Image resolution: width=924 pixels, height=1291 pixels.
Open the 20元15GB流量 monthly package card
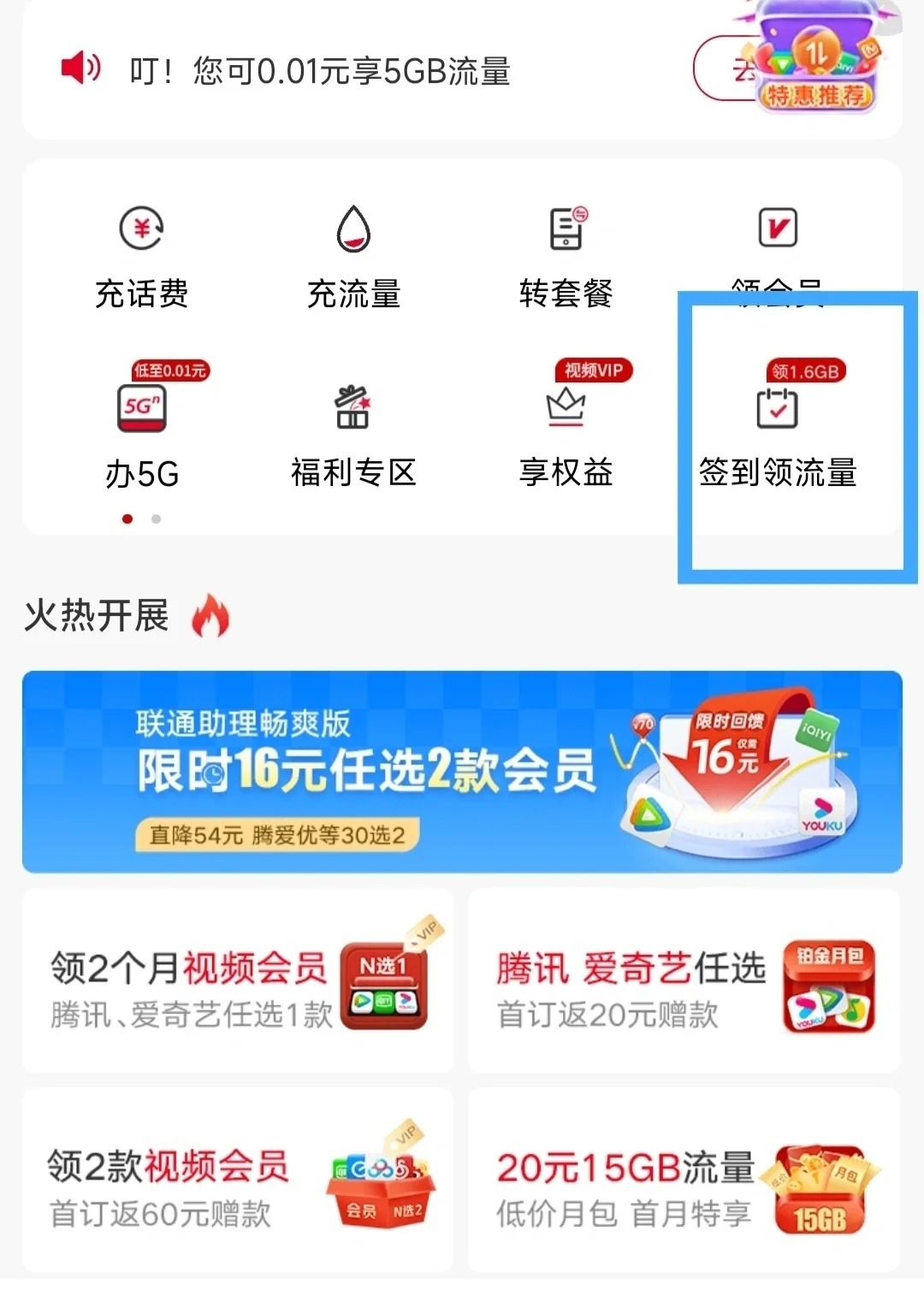[x=684, y=1181]
